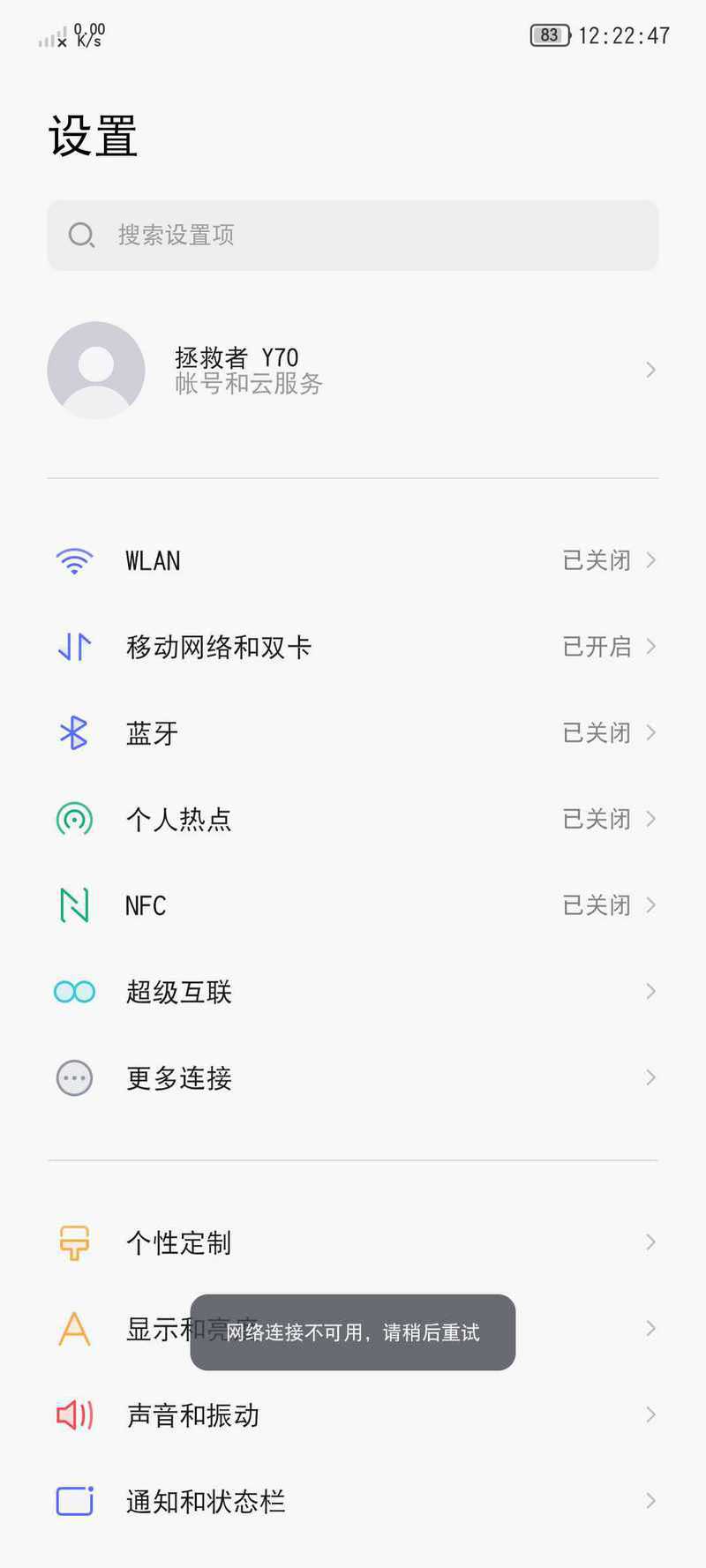Go to 通知和状态栏 settings
Screen dimensions: 706x1568
pyautogui.click(x=353, y=1502)
